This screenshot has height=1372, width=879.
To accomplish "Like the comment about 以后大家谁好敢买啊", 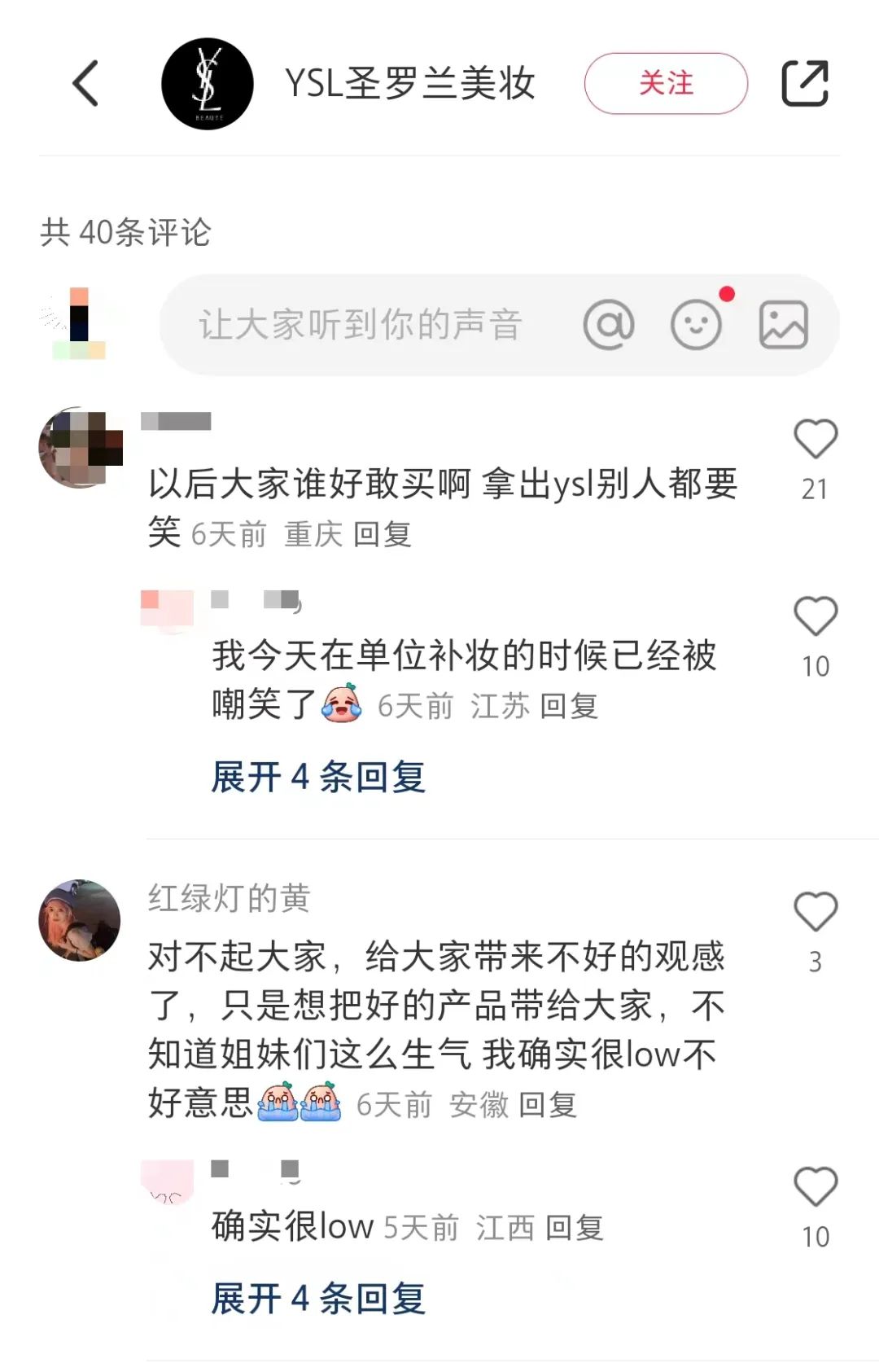I will [x=815, y=440].
